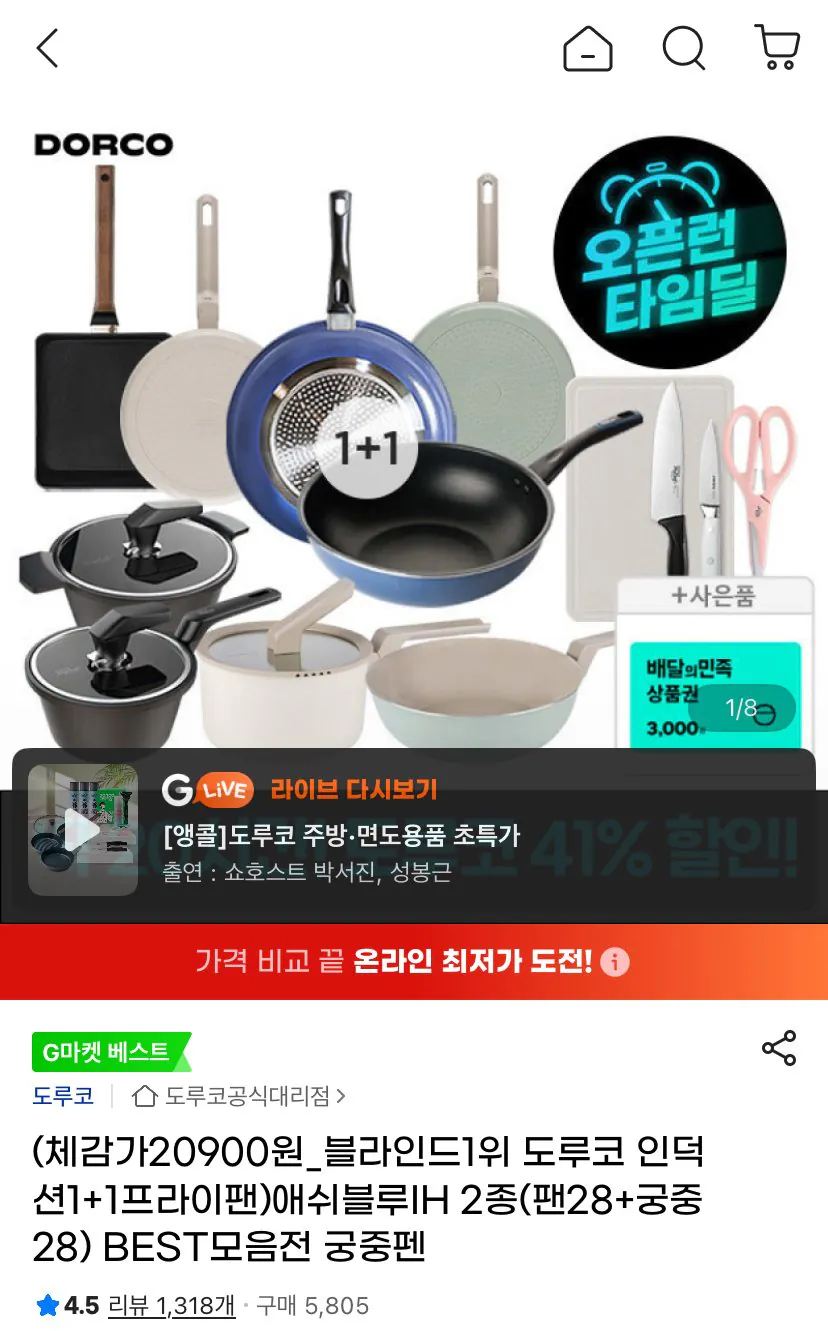Viewport: 828px width, 1331px height.
Task: Open search via the magnifying glass icon
Action: [x=683, y=48]
